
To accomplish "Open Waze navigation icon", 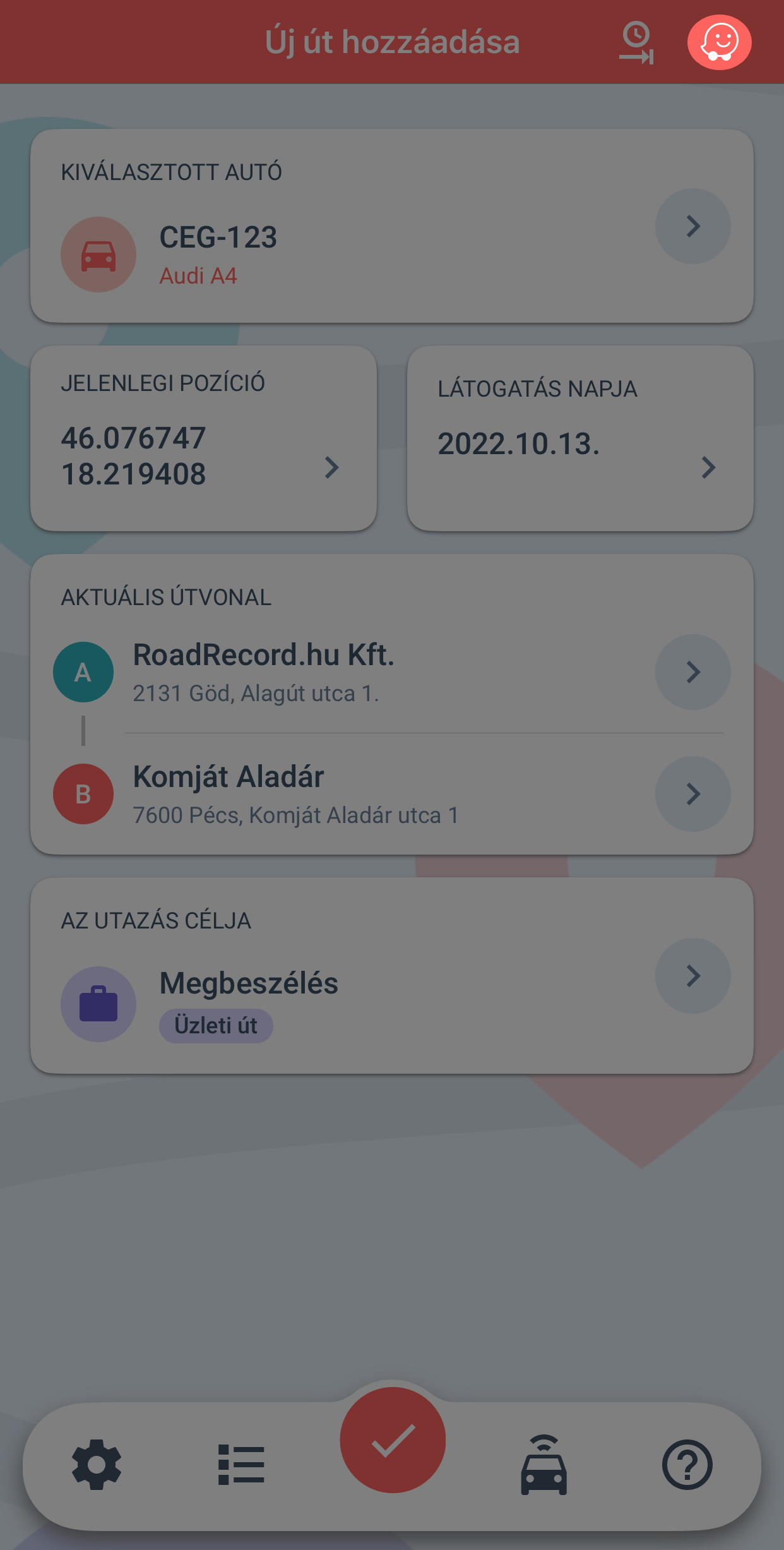I will [x=719, y=42].
